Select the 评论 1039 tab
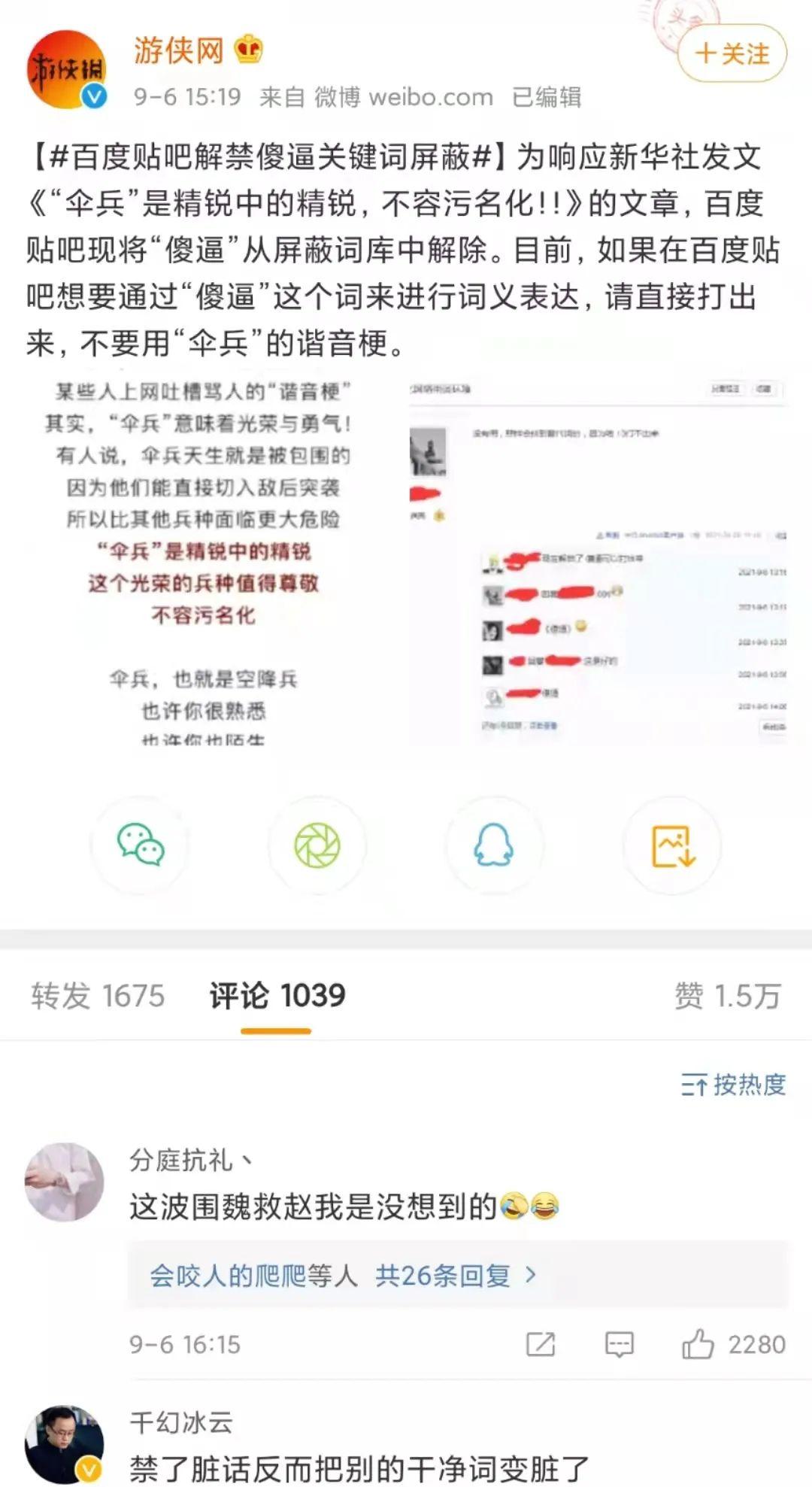 pos(277,995)
